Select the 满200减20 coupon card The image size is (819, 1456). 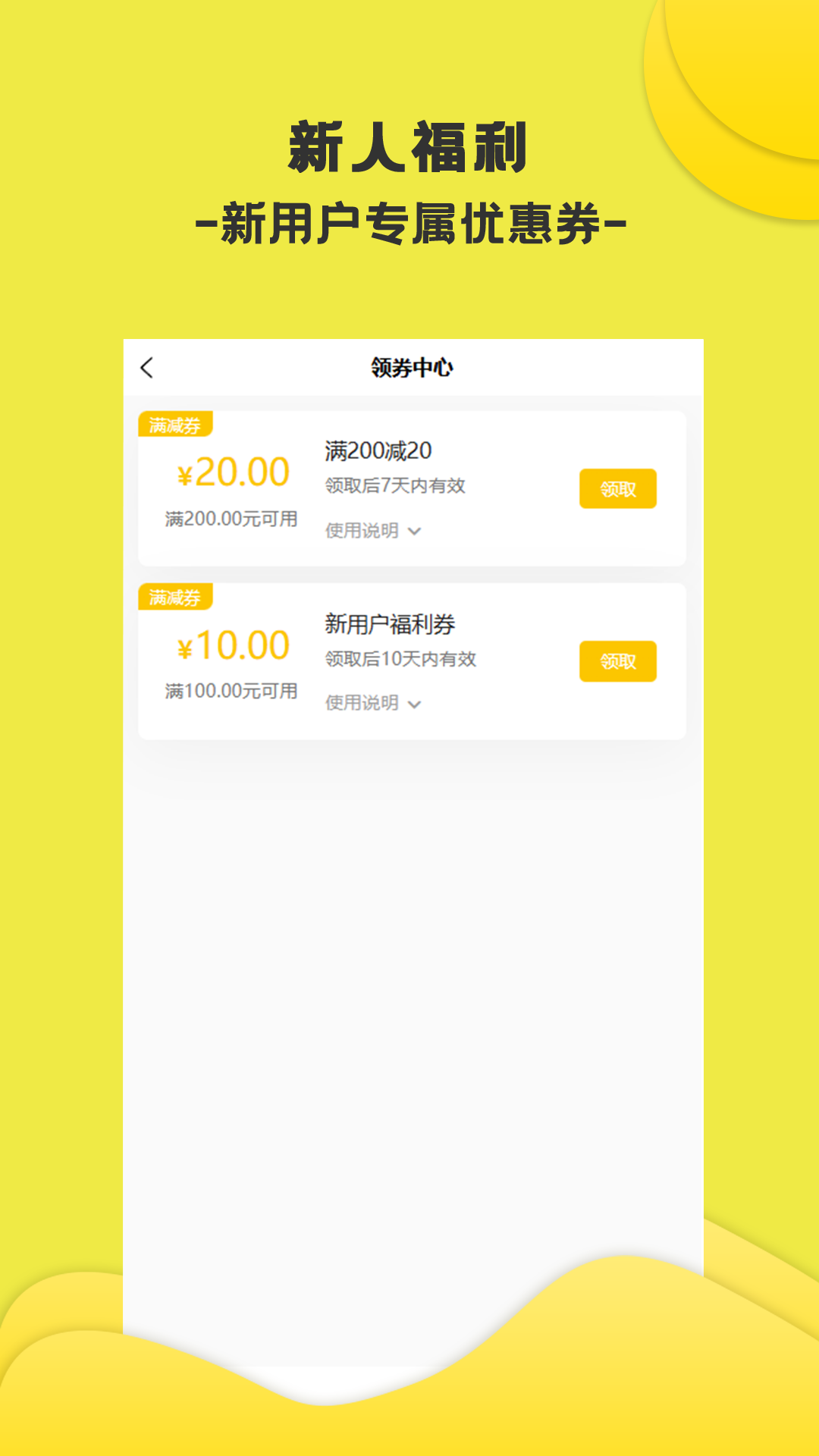click(x=413, y=485)
